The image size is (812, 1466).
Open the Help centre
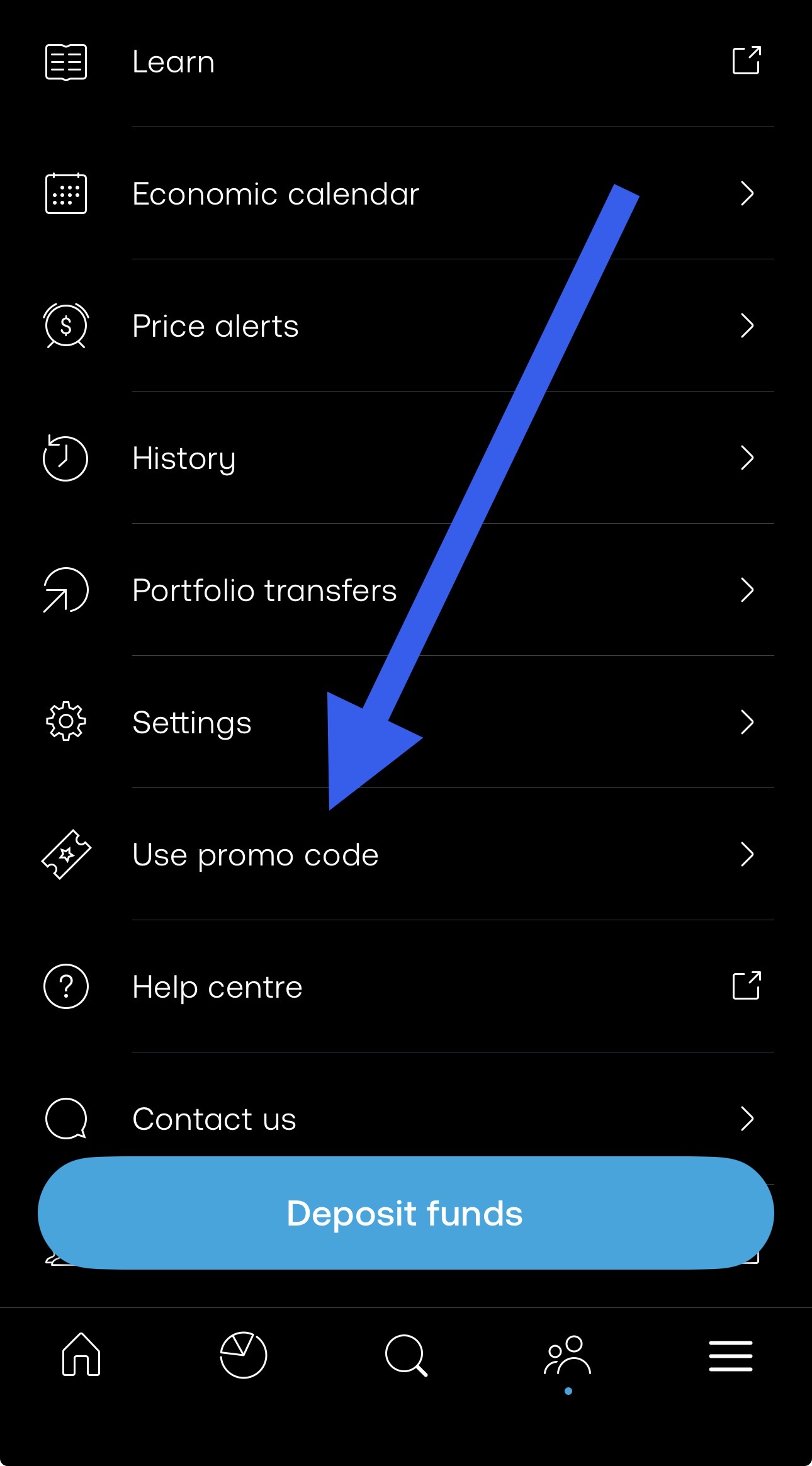click(217, 987)
